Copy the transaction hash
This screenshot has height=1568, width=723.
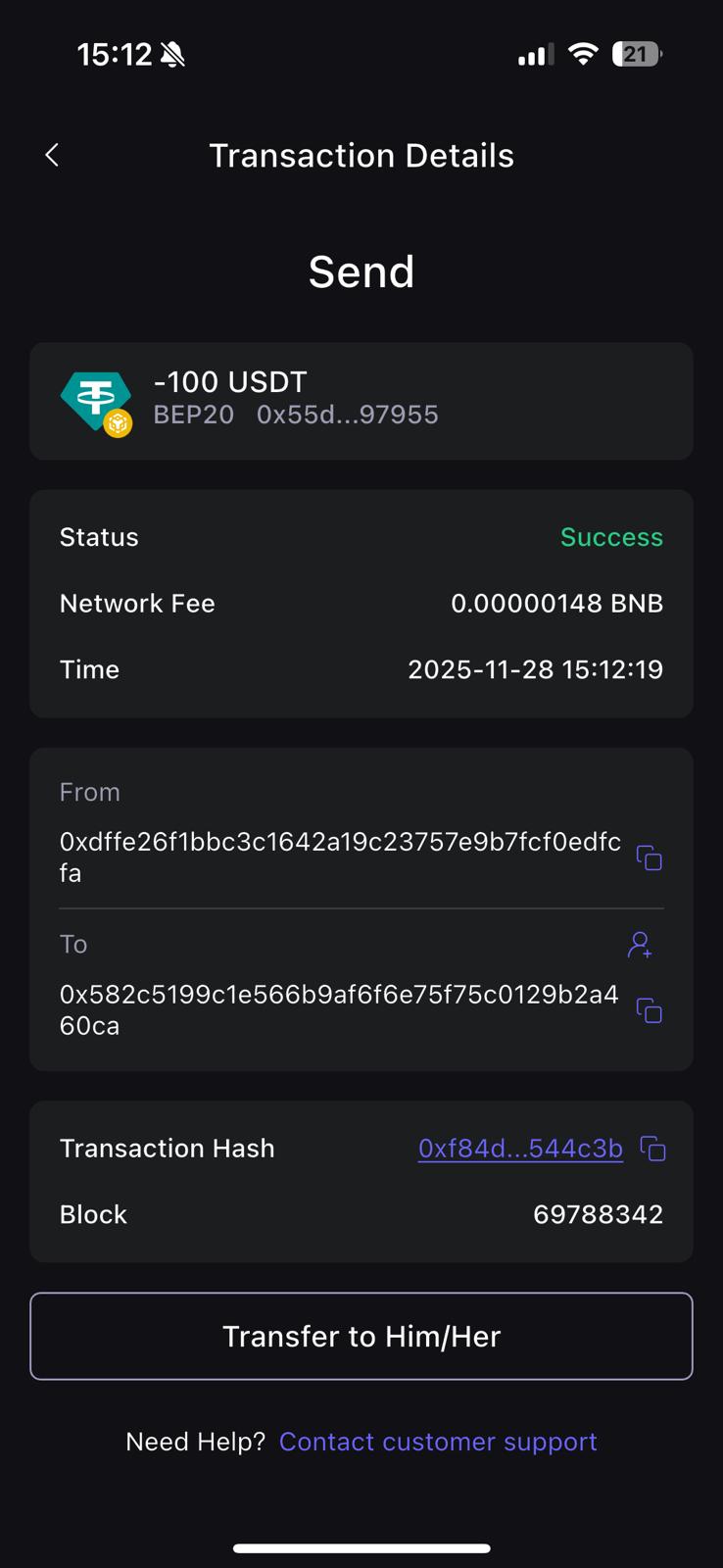coord(652,1149)
